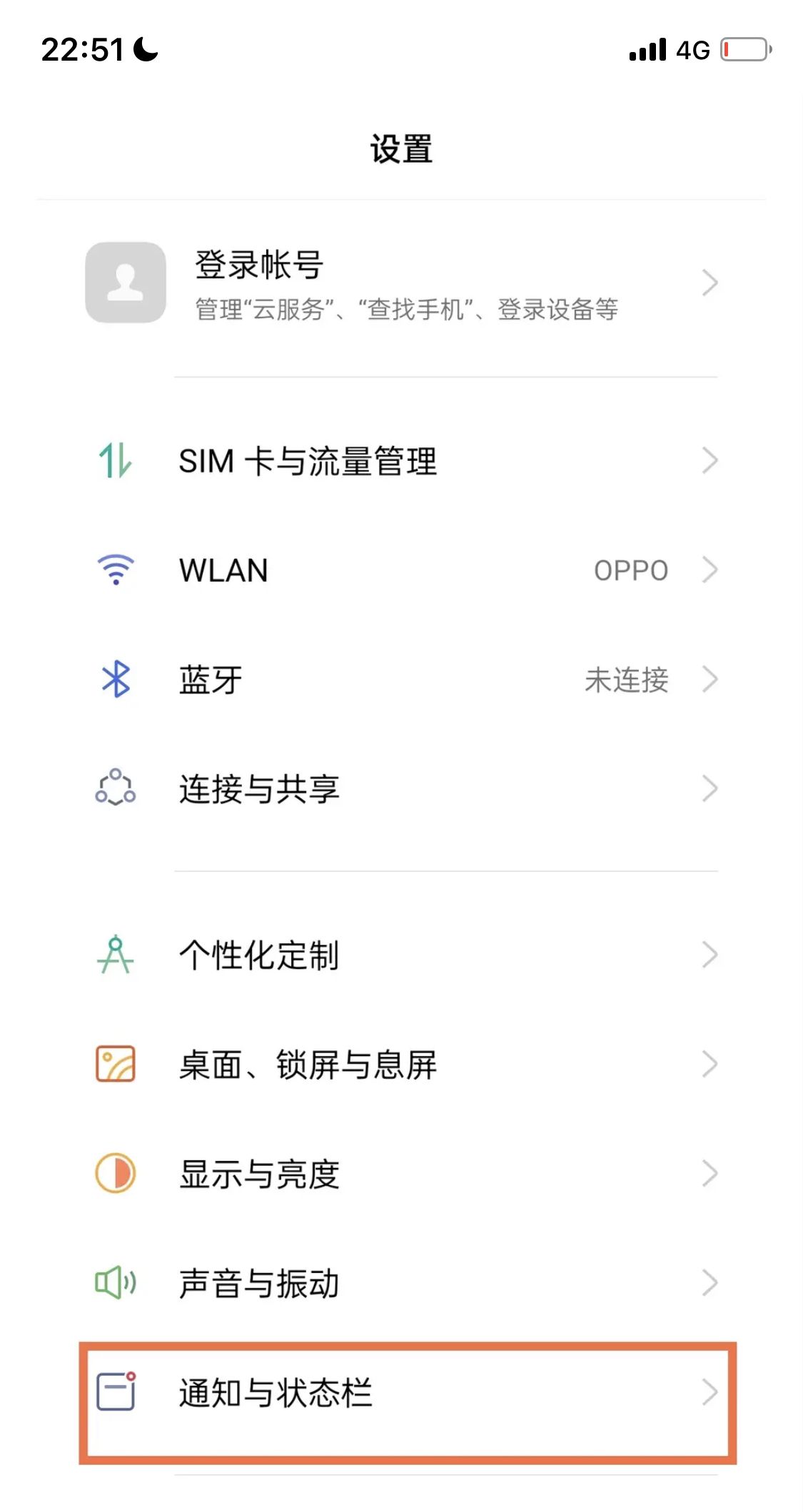Open SIM 卡与流量管理 settings
Image resolution: width=803 pixels, height=1512 pixels.
(x=401, y=461)
